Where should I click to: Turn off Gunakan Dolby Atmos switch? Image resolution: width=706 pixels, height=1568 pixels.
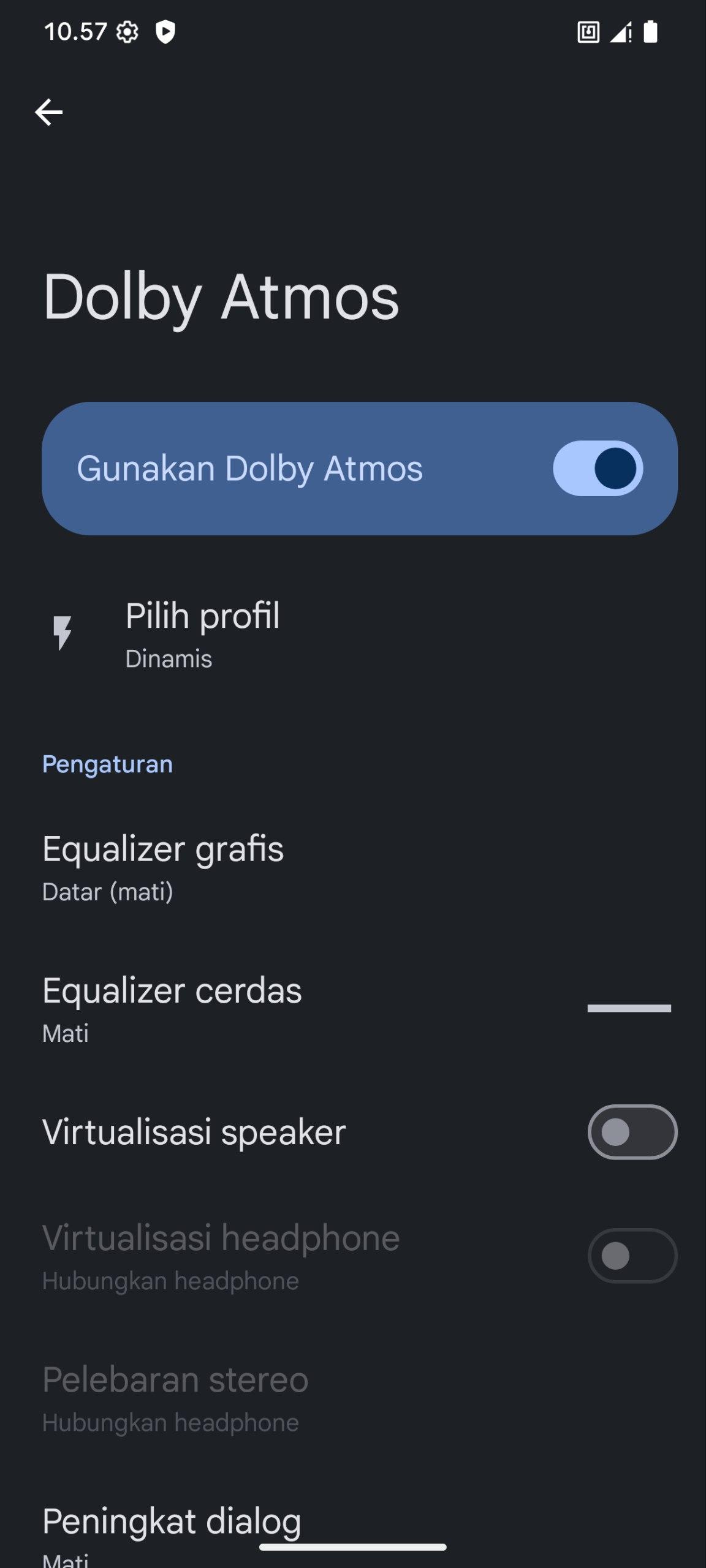pos(598,469)
